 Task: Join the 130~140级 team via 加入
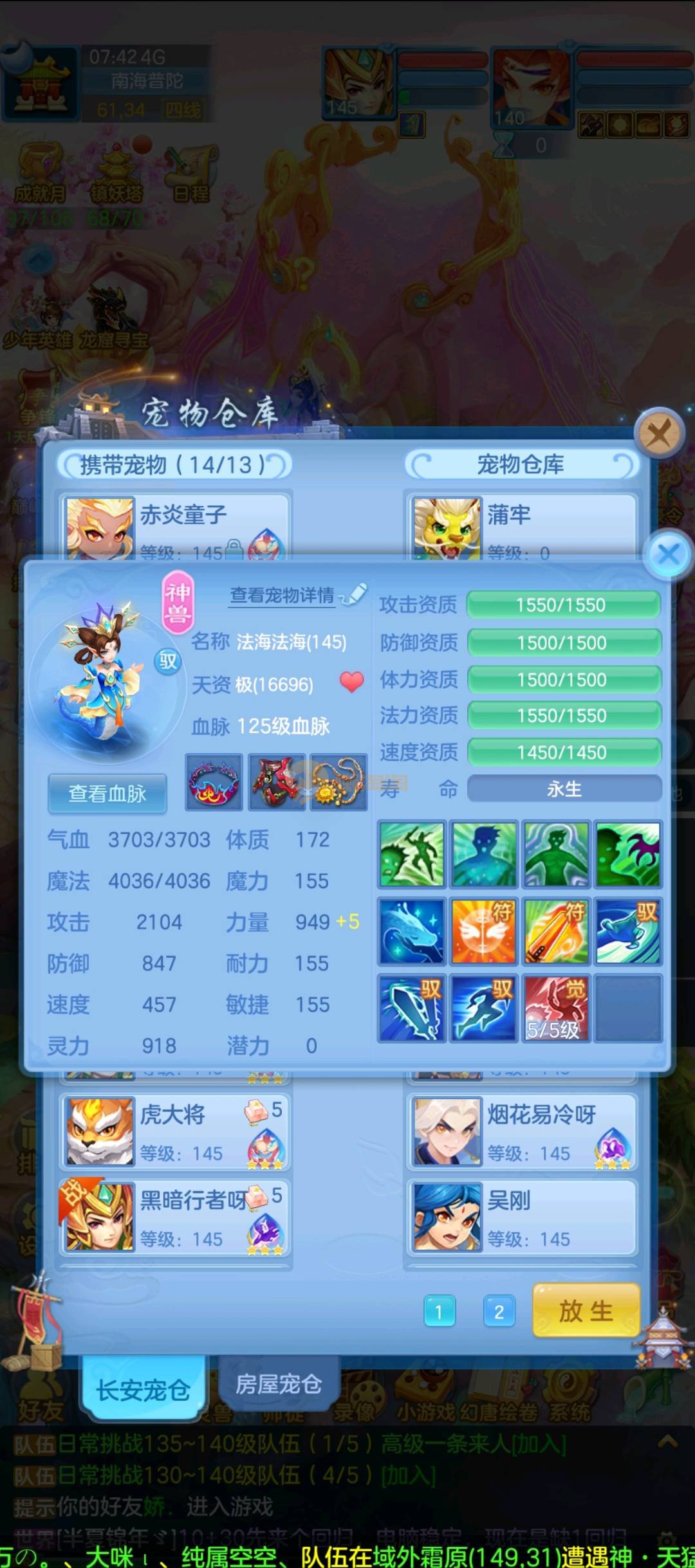[x=409, y=1475]
